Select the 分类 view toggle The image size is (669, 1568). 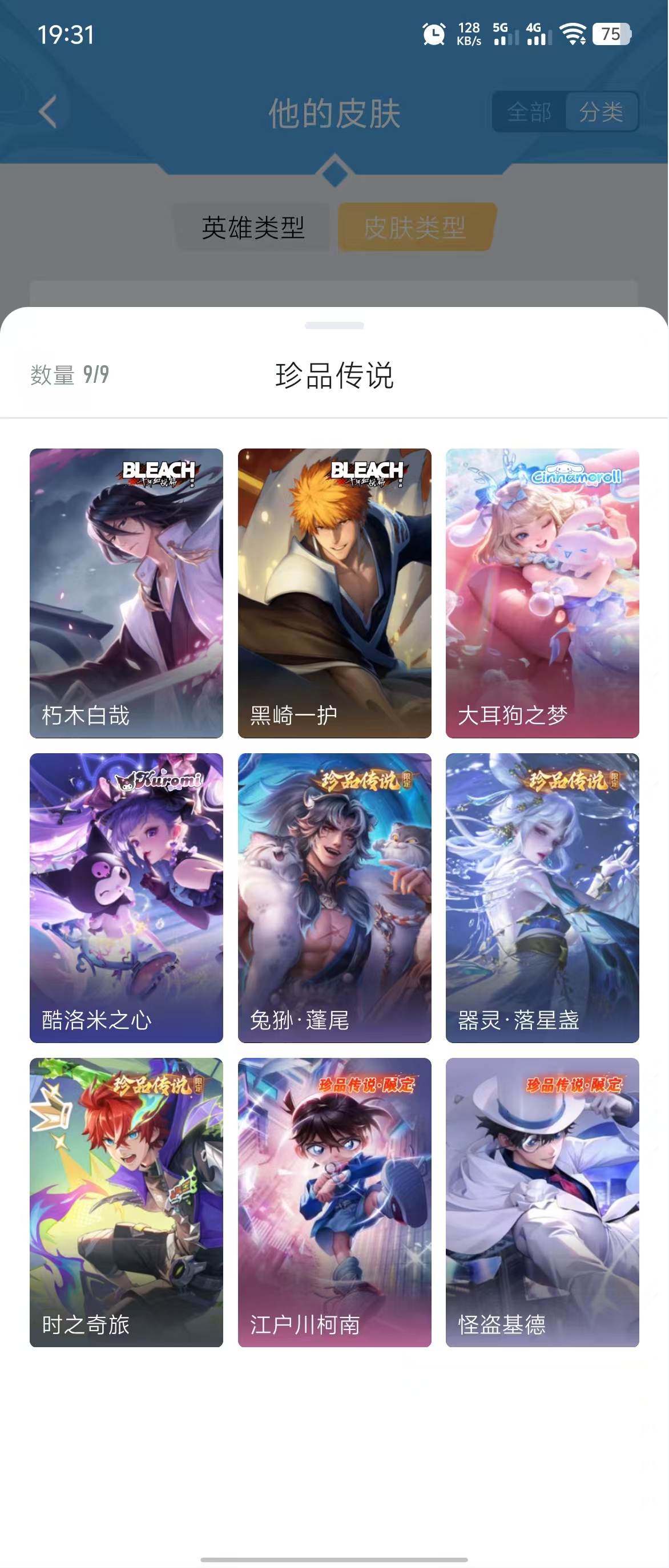pos(601,112)
